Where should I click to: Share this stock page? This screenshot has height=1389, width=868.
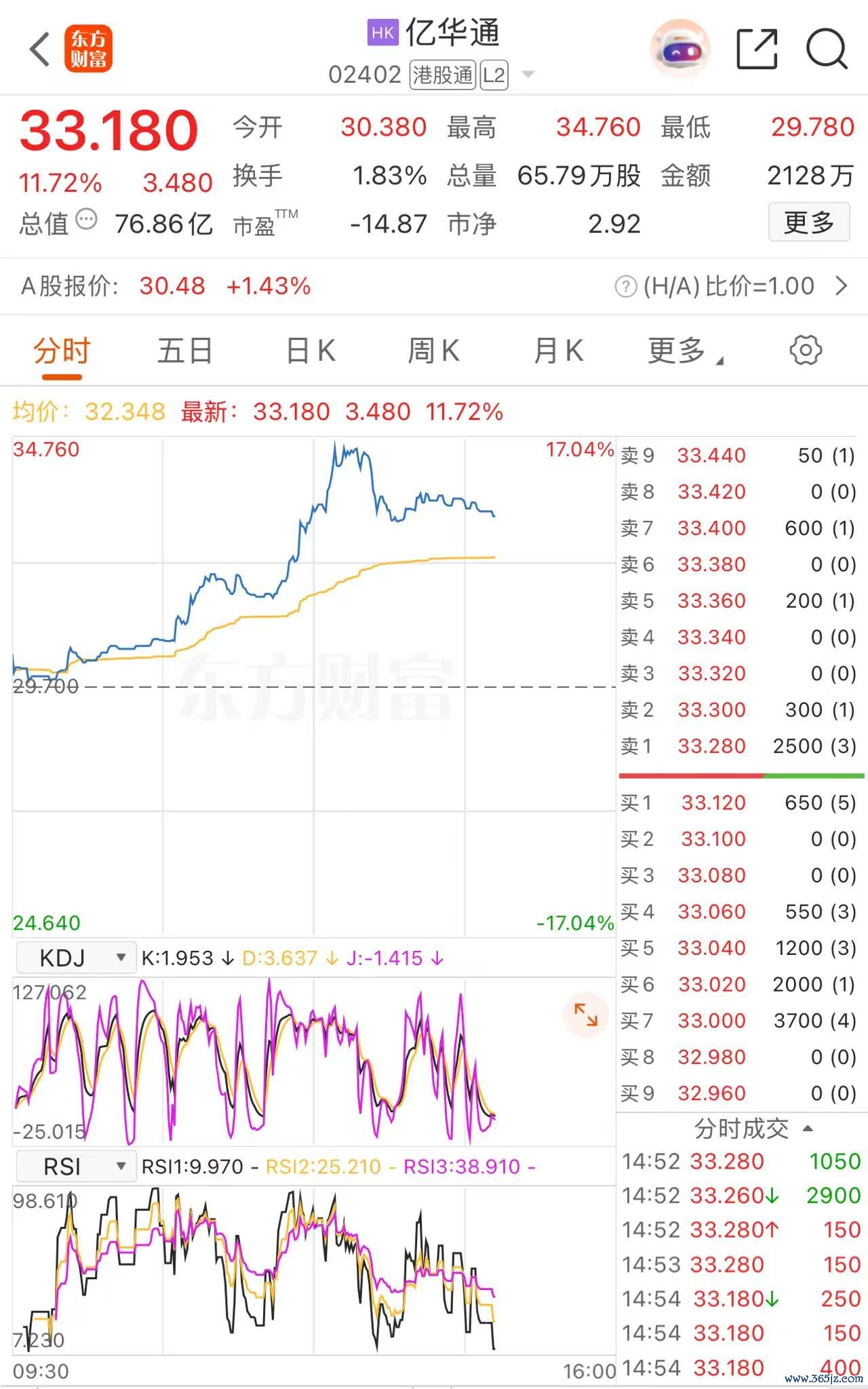click(x=757, y=49)
